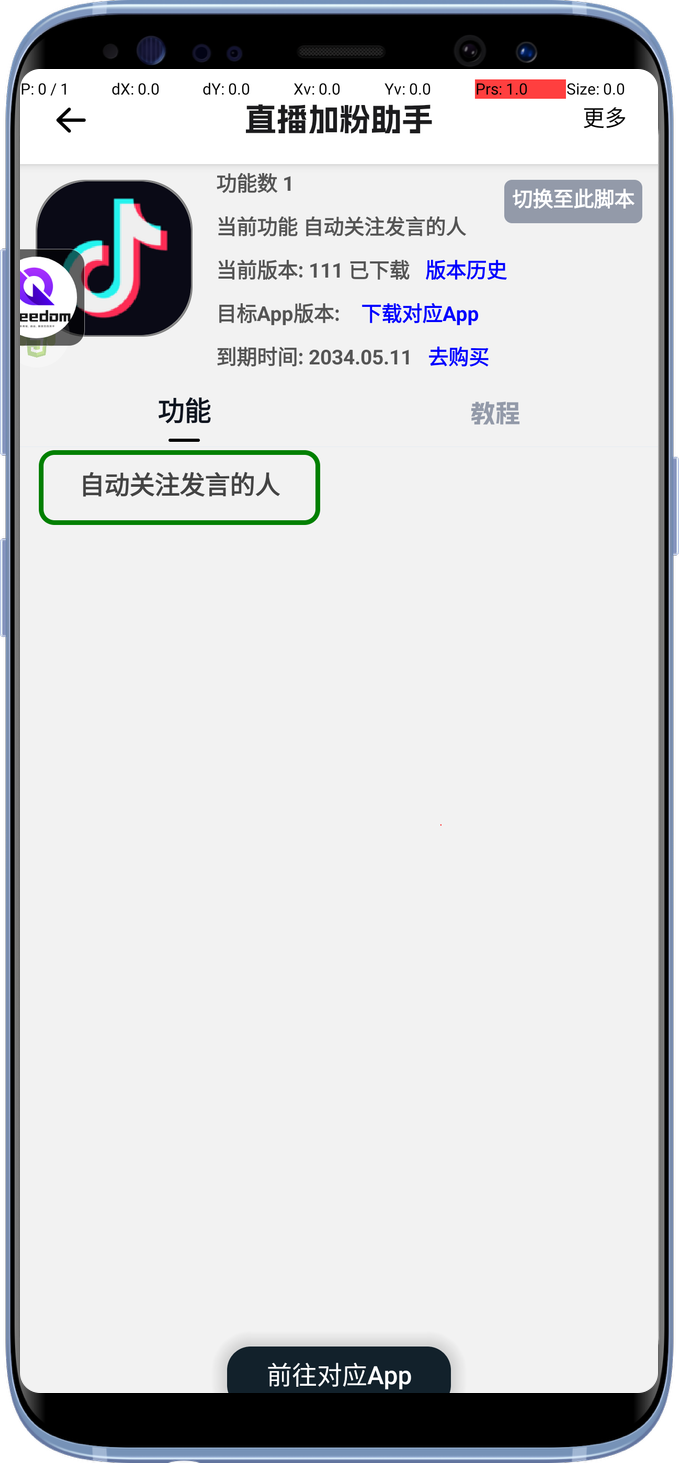
Task: Follow the 去购买 link
Action: (459, 357)
